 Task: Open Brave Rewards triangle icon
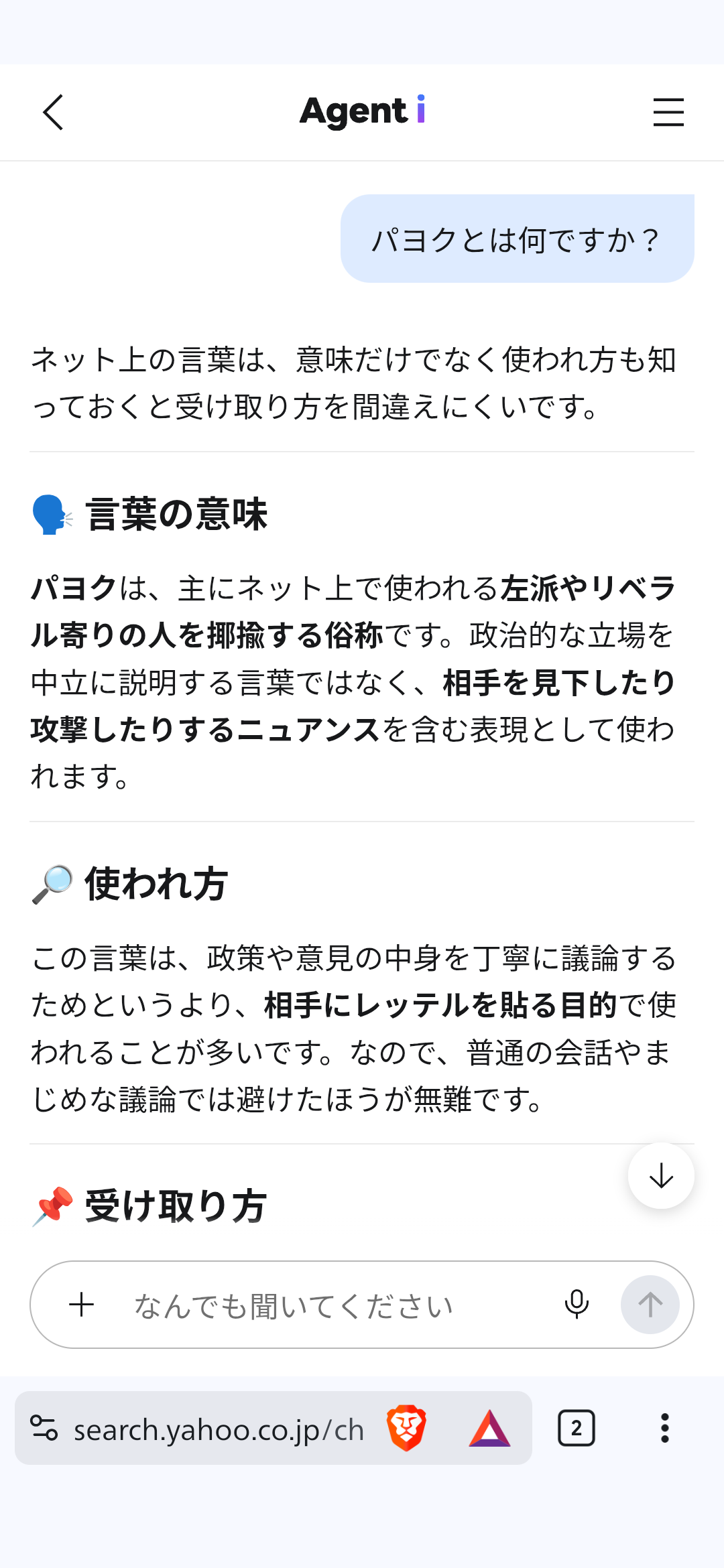(490, 1428)
